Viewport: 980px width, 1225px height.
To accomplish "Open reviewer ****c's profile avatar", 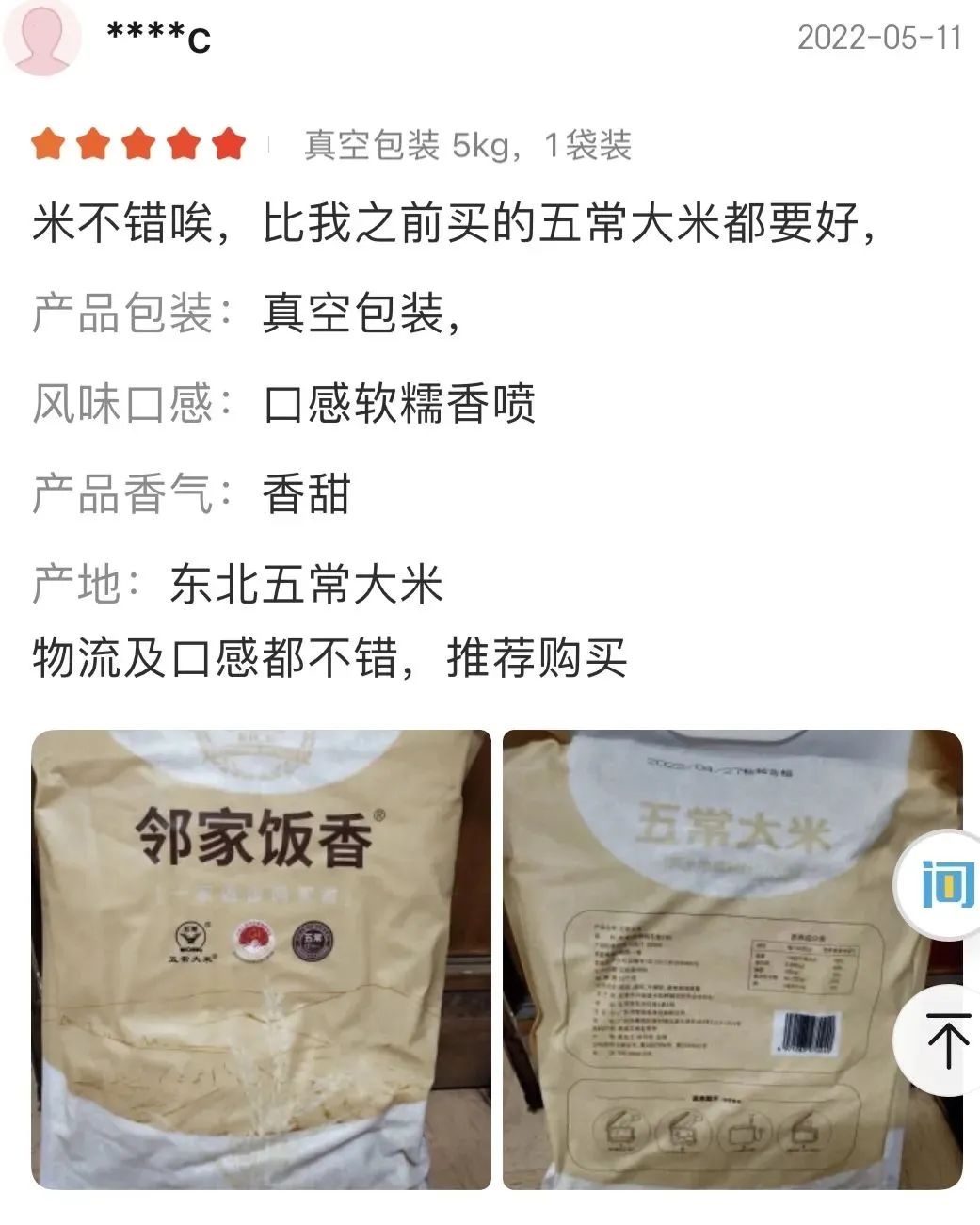I will [x=41, y=38].
